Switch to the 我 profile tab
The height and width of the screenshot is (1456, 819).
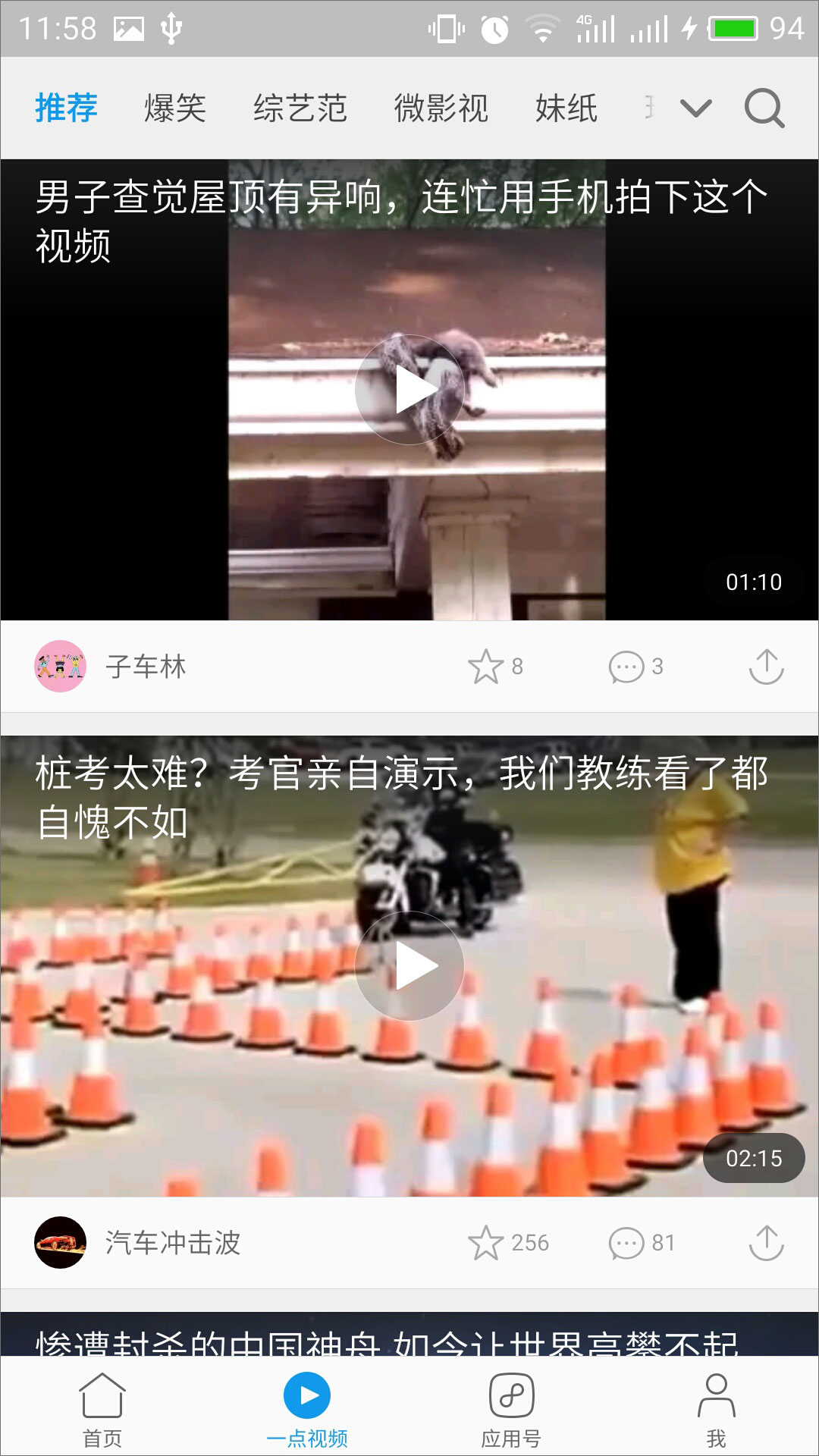click(x=716, y=1409)
